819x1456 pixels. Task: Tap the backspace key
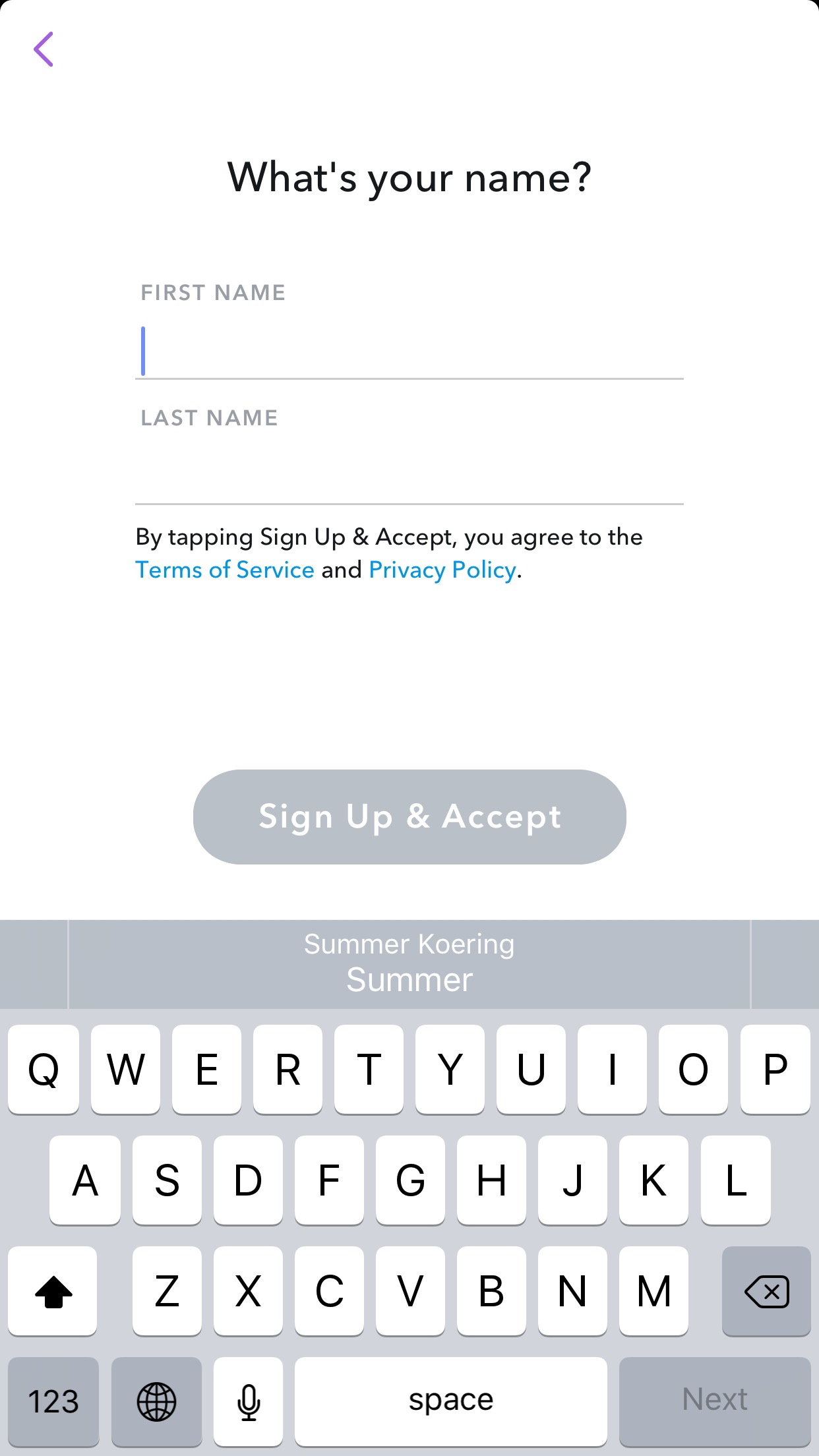[x=766, y=1291]
